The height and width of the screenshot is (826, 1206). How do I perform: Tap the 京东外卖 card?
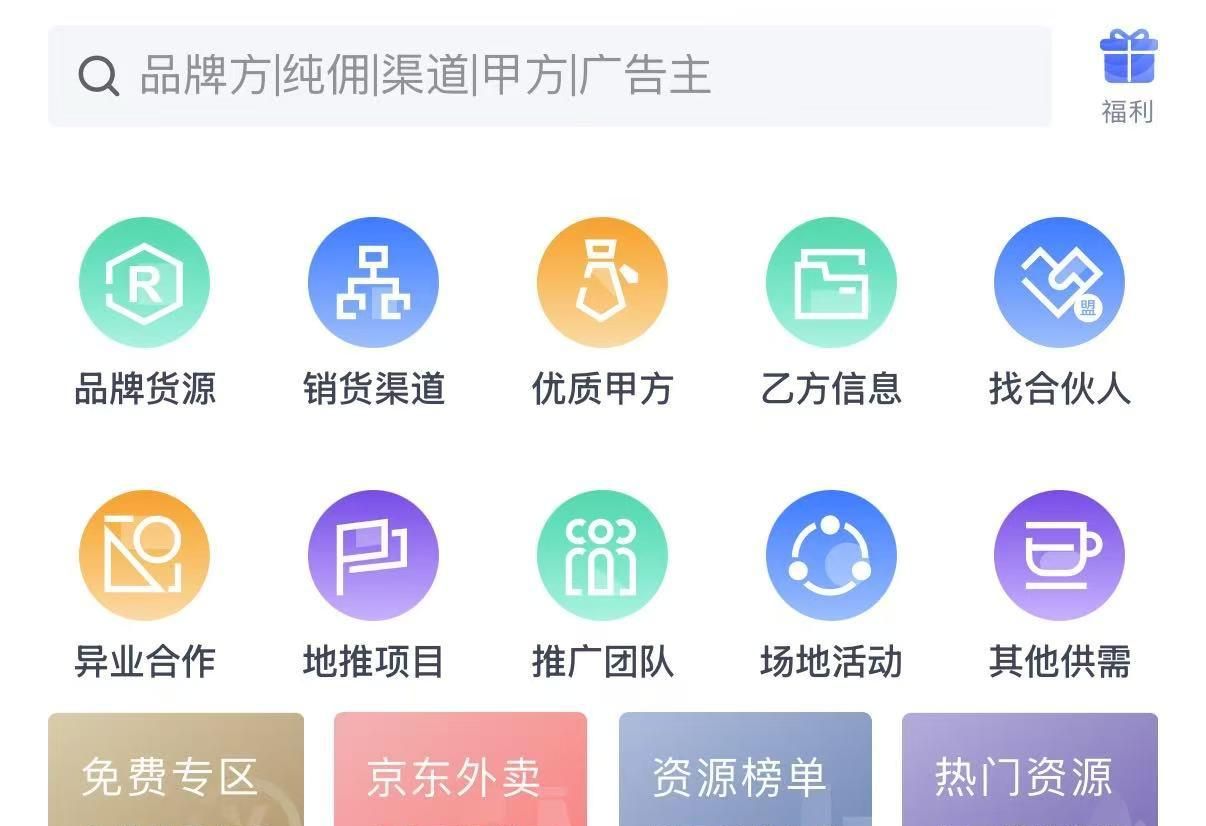click(460, 772)
